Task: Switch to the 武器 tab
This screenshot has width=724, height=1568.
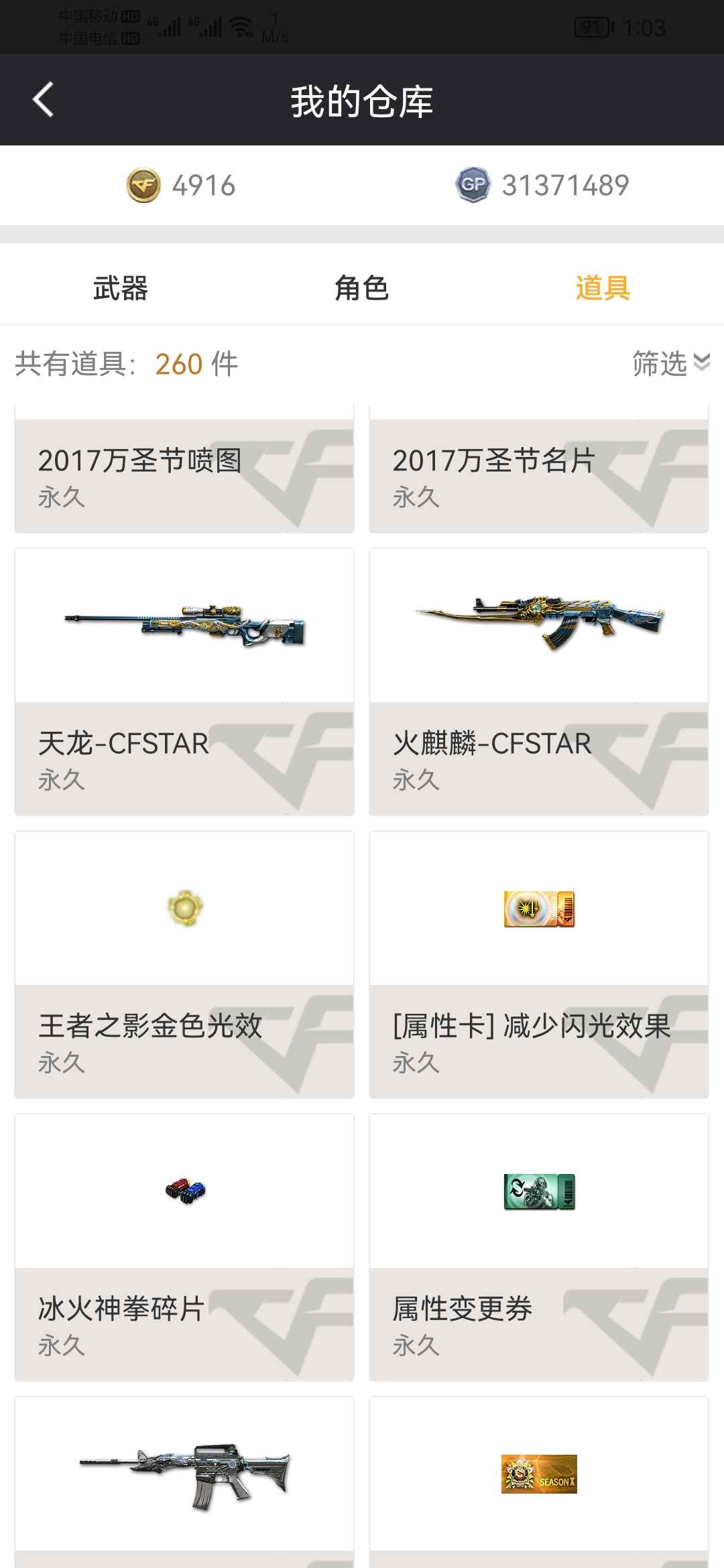Action: pos(119,289)
